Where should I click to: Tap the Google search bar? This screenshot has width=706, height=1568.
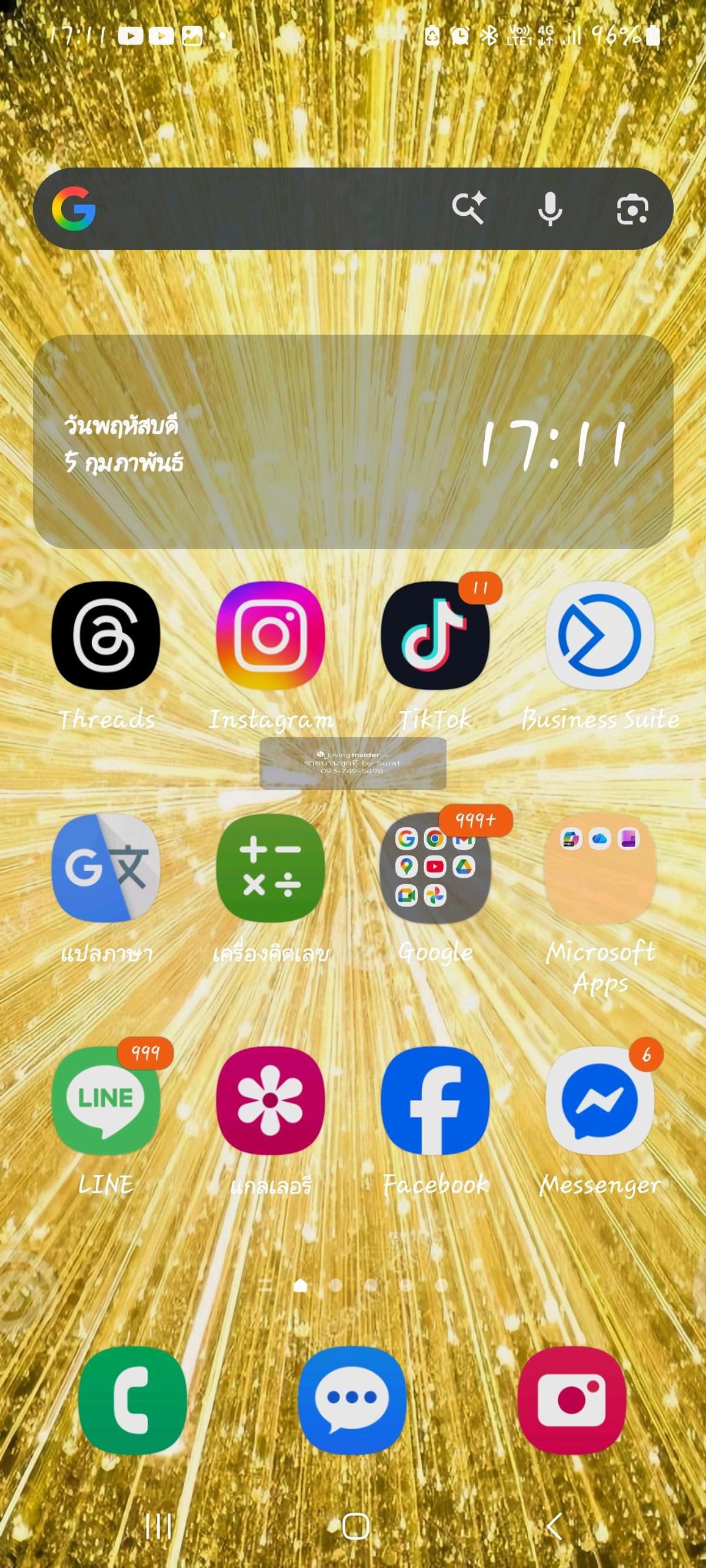262,209
